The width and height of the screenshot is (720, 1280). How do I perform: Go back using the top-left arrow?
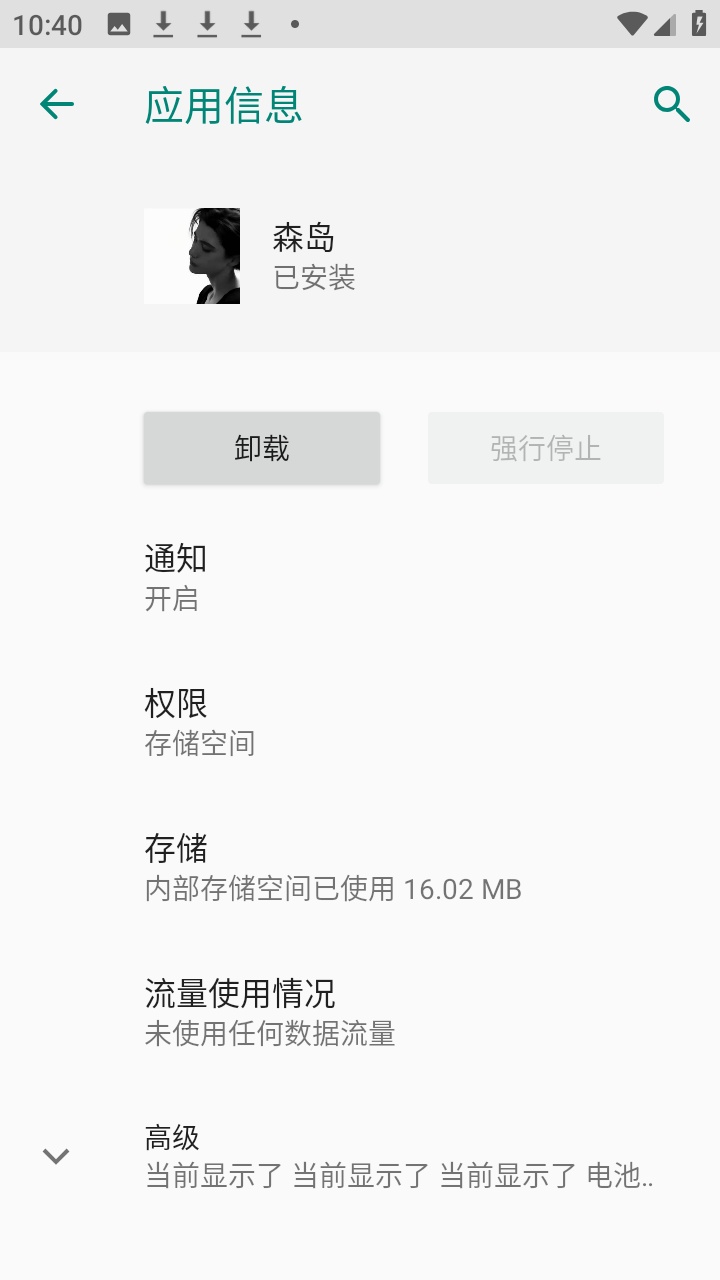(57, 104)
